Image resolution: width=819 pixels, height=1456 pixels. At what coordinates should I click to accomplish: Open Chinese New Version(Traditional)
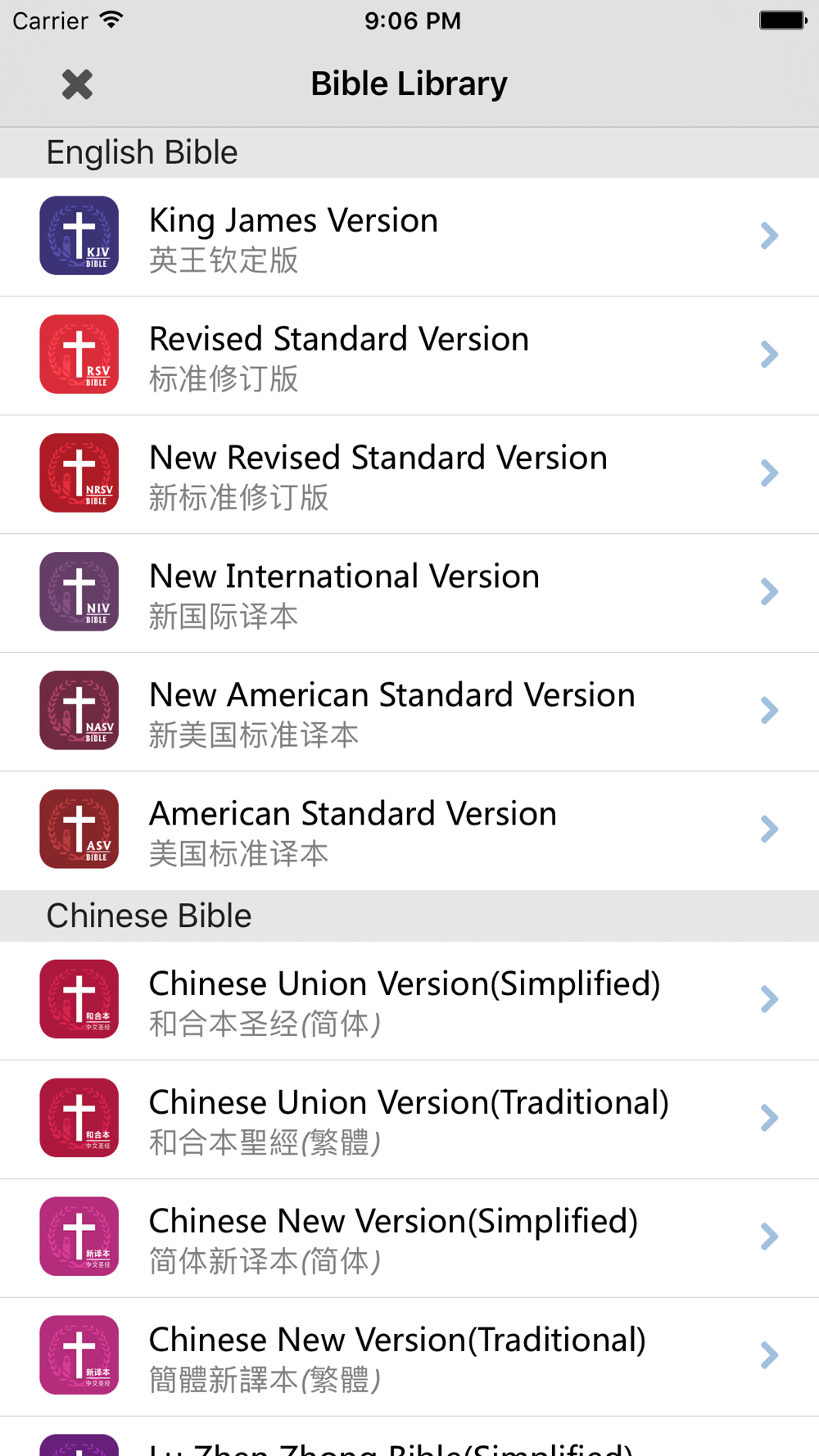coord(409,1357)
